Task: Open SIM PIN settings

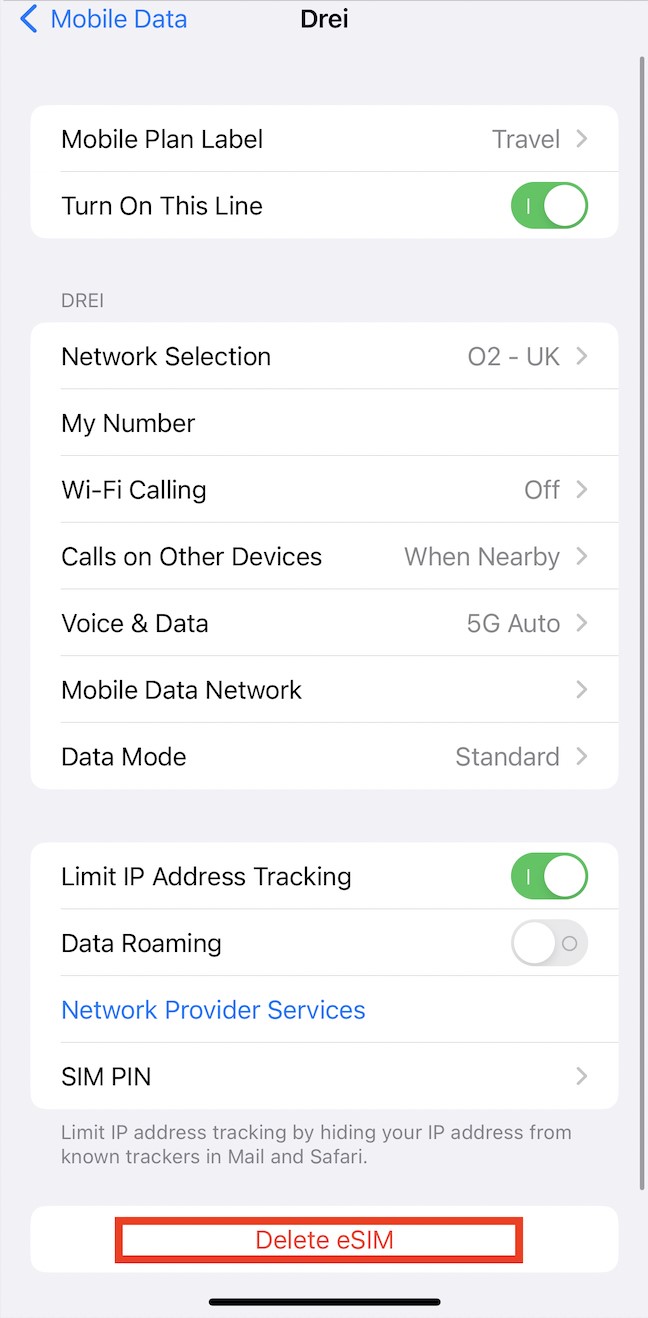Action: click(x=324, y=1077)
